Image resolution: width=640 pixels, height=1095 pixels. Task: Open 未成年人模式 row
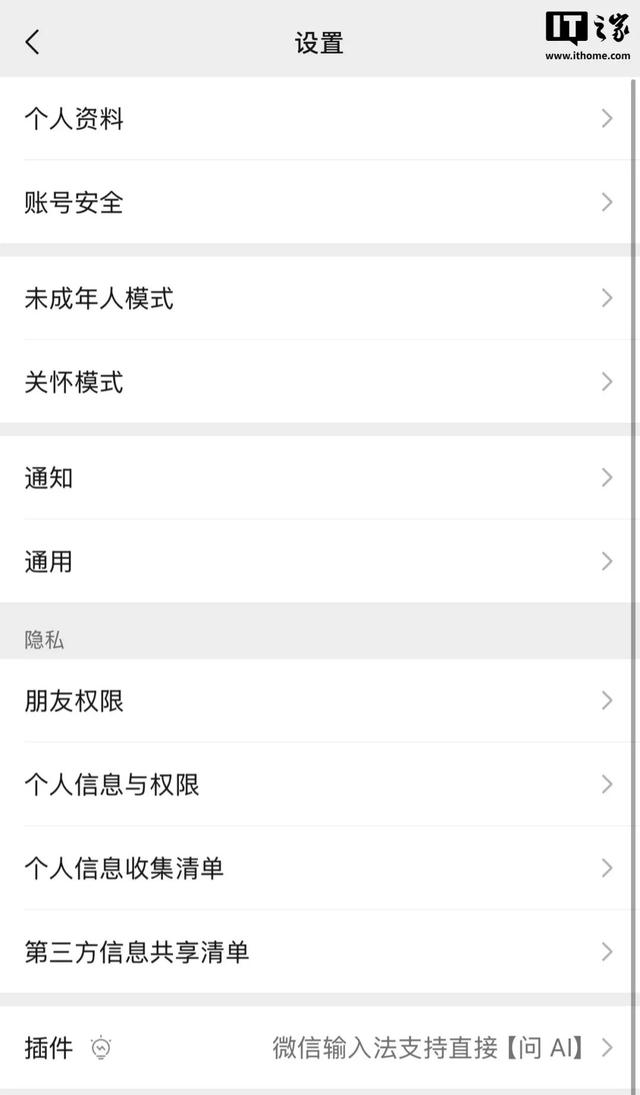[318, 298]
